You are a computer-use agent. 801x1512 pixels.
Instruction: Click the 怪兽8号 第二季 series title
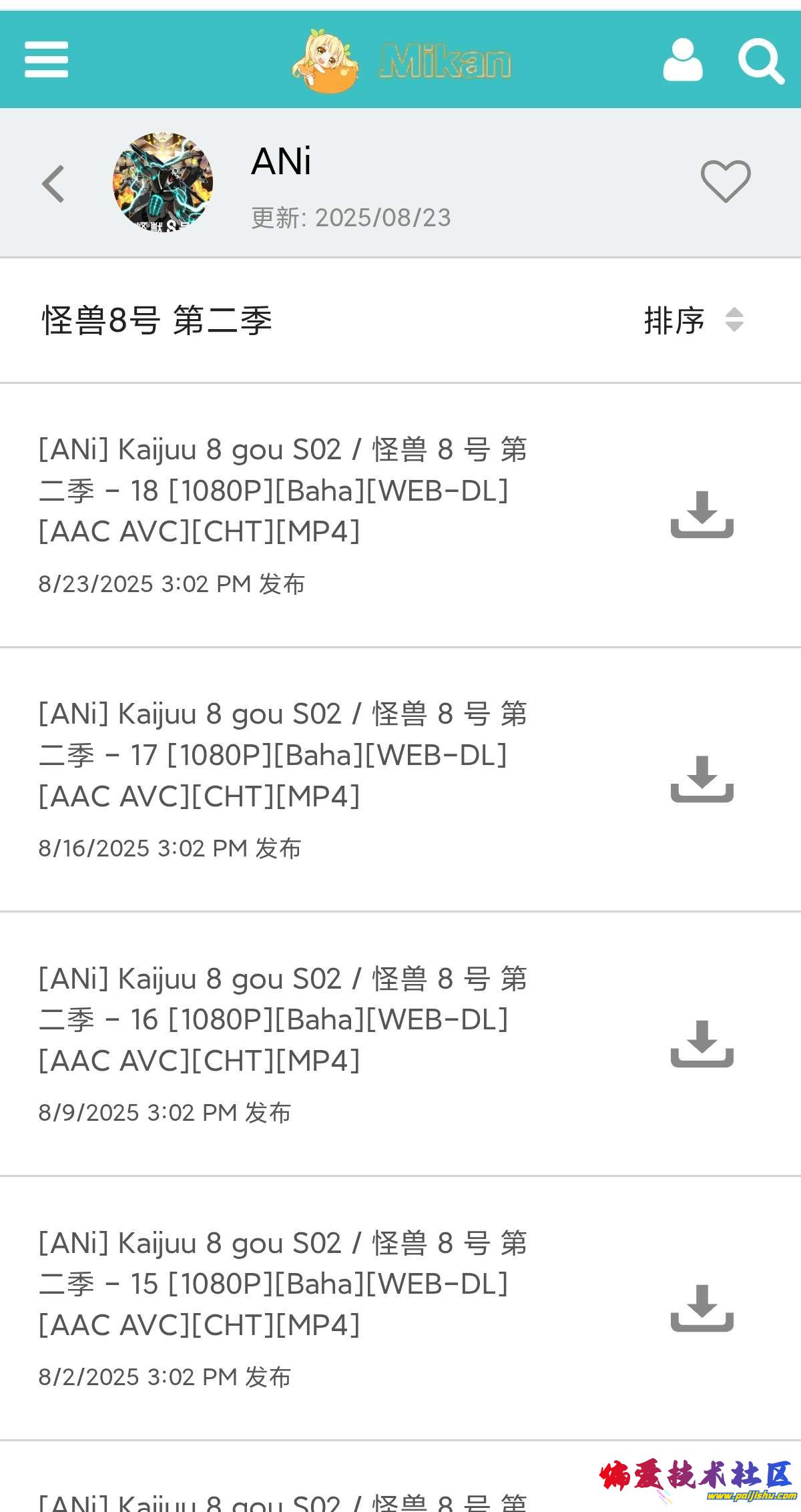coord(159,320)
